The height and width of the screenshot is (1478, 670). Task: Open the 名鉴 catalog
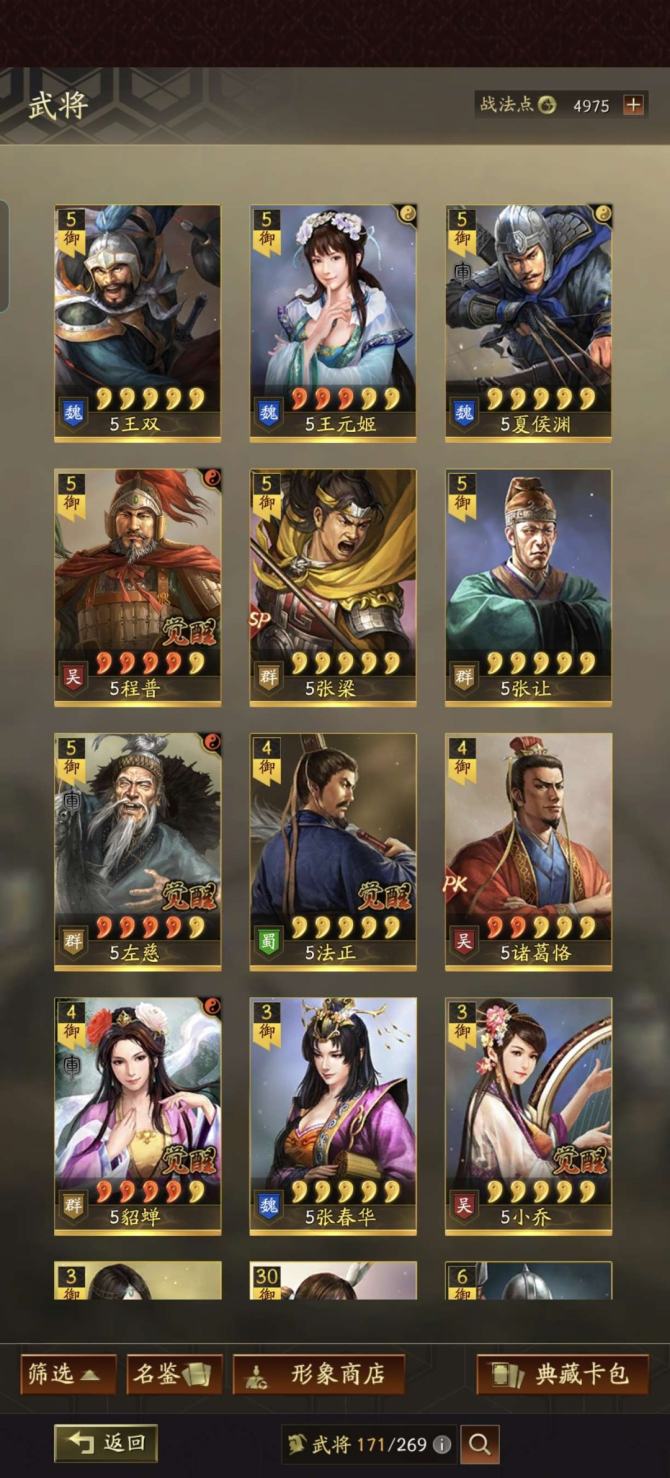[x=174, y=1374]
